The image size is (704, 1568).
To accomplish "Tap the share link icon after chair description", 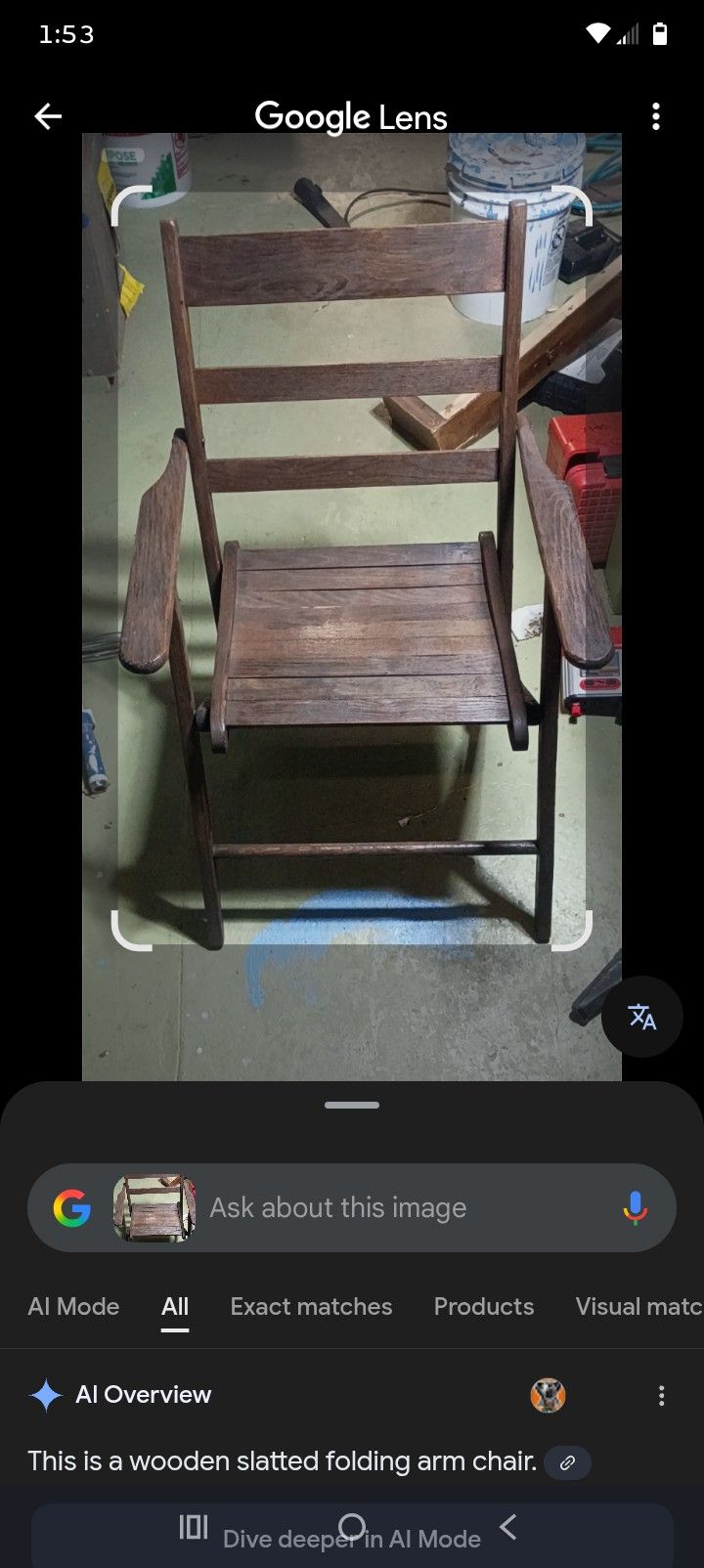I will 566,1462.
